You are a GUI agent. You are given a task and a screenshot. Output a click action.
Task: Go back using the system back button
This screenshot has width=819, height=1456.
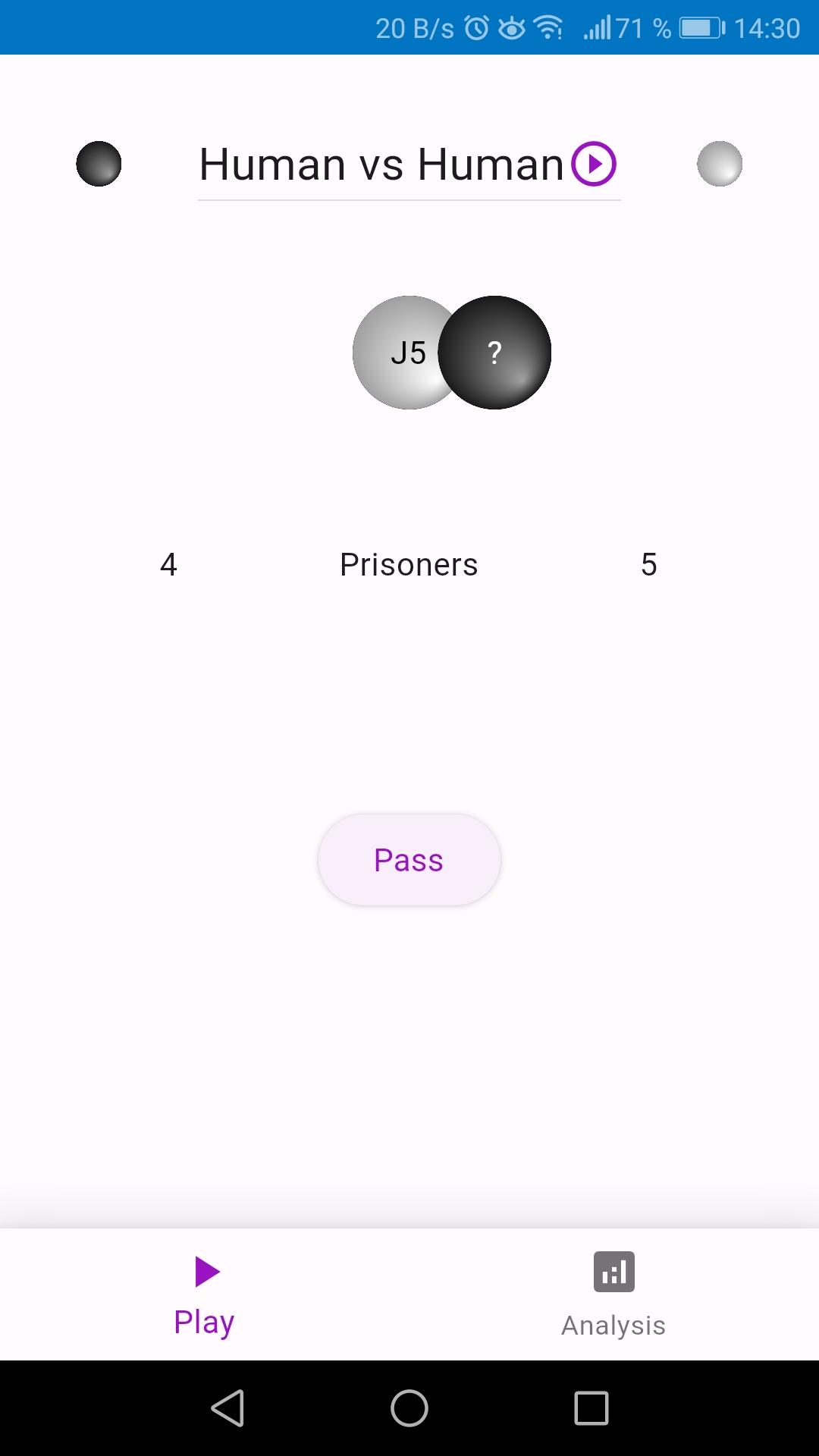click(227, 1408)
